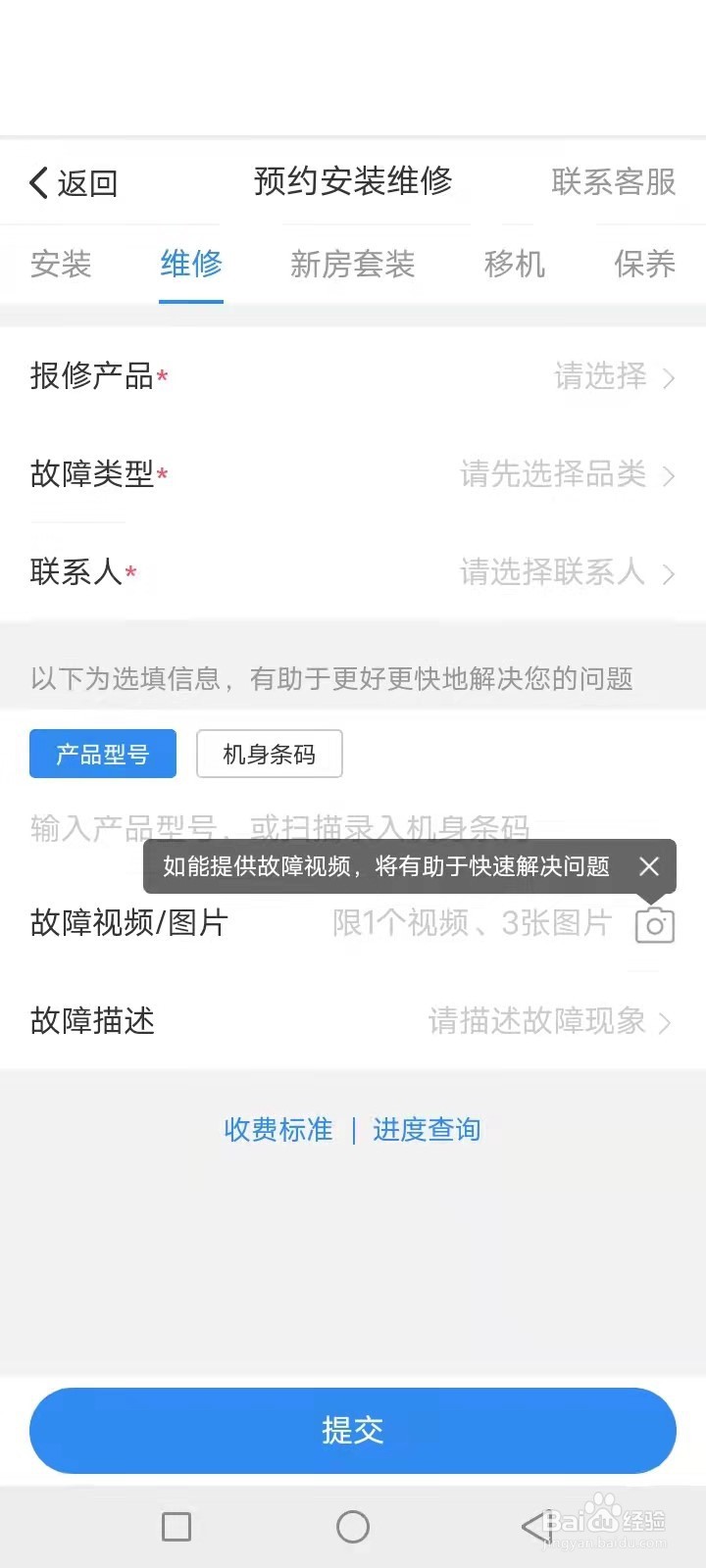
Task: Tap the Android navigation back arrow
Action: 532,1526
